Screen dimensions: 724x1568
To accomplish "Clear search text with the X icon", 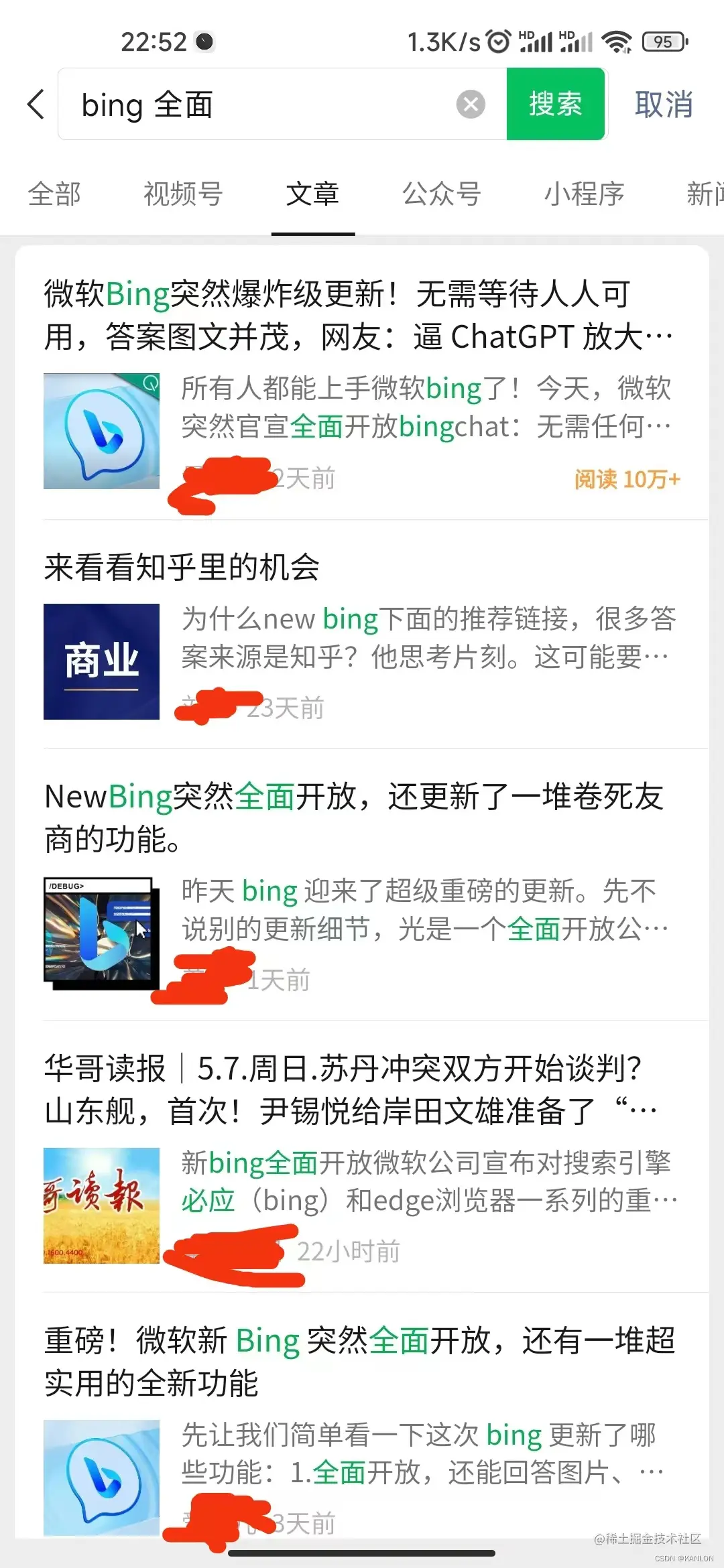I will pos(471,105).
